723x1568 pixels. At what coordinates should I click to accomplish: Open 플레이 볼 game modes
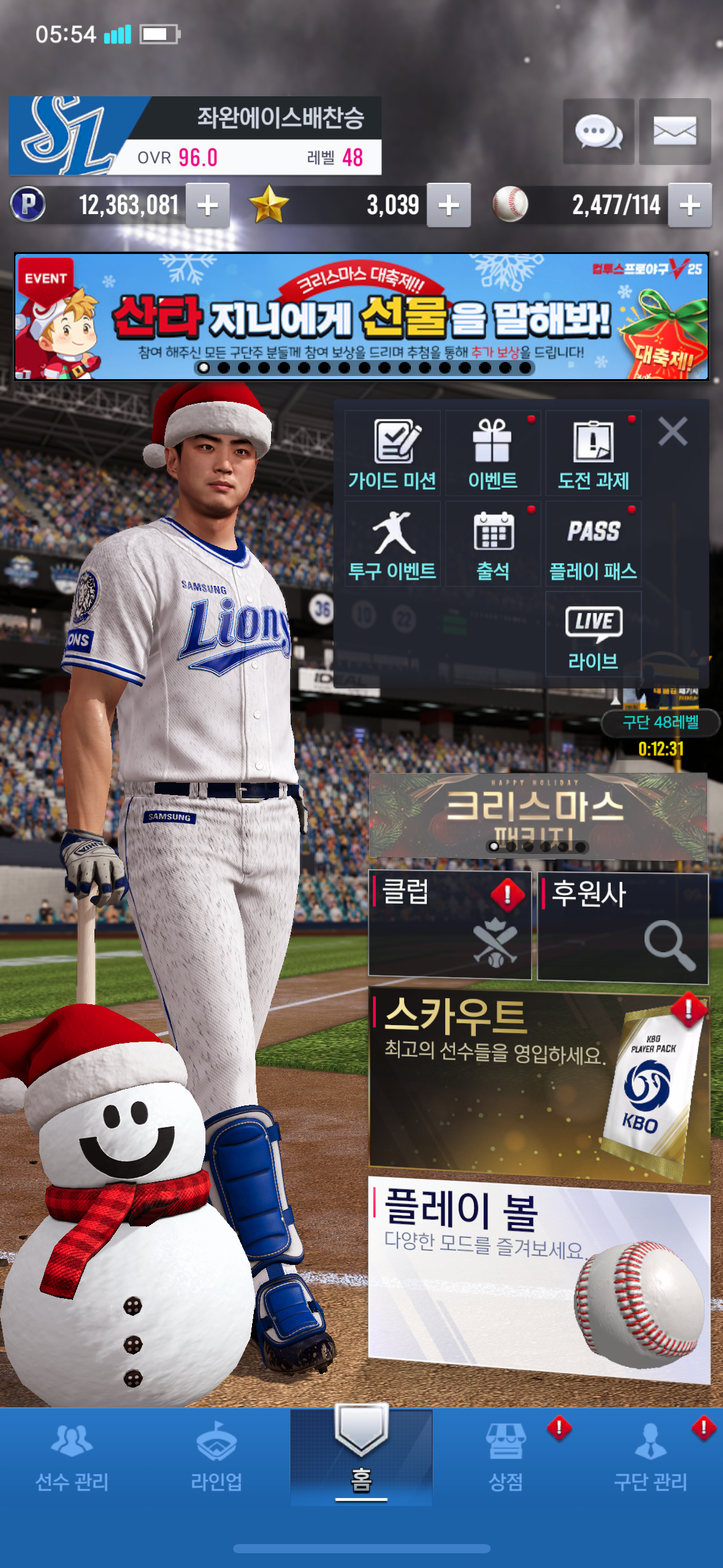pos(539,1280)
